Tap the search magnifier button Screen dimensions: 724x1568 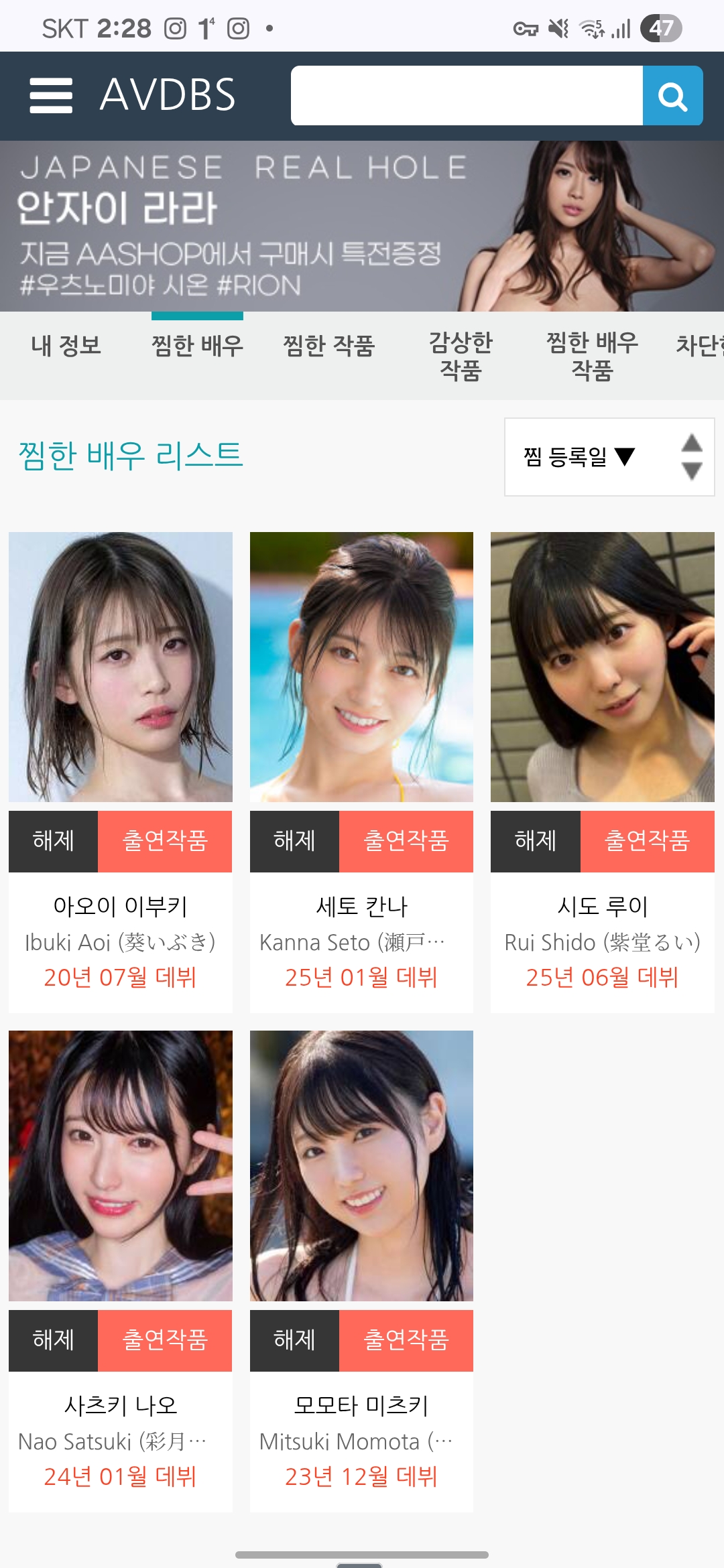coord(672,96)
